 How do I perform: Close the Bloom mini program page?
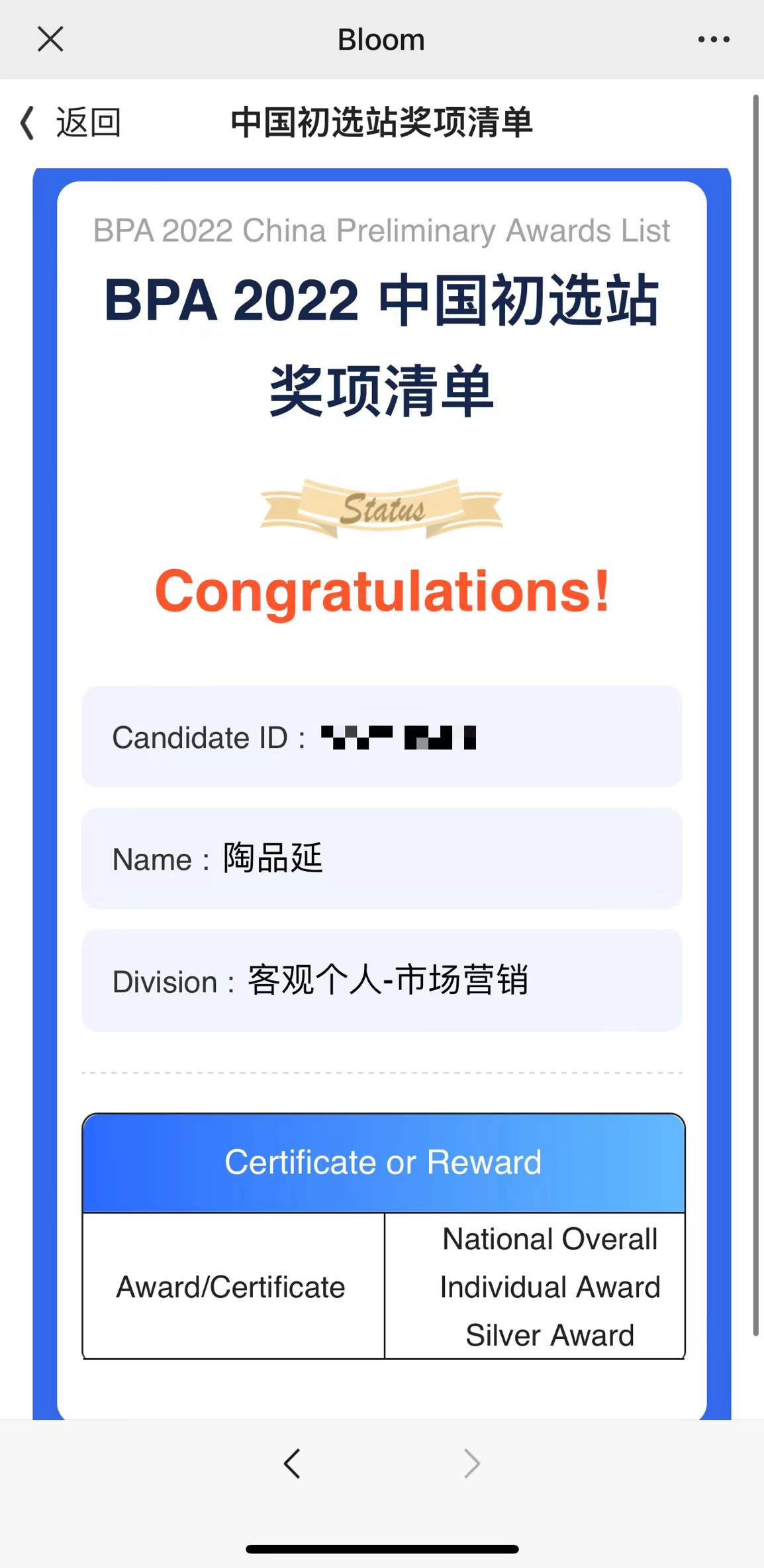pos(50,39)
